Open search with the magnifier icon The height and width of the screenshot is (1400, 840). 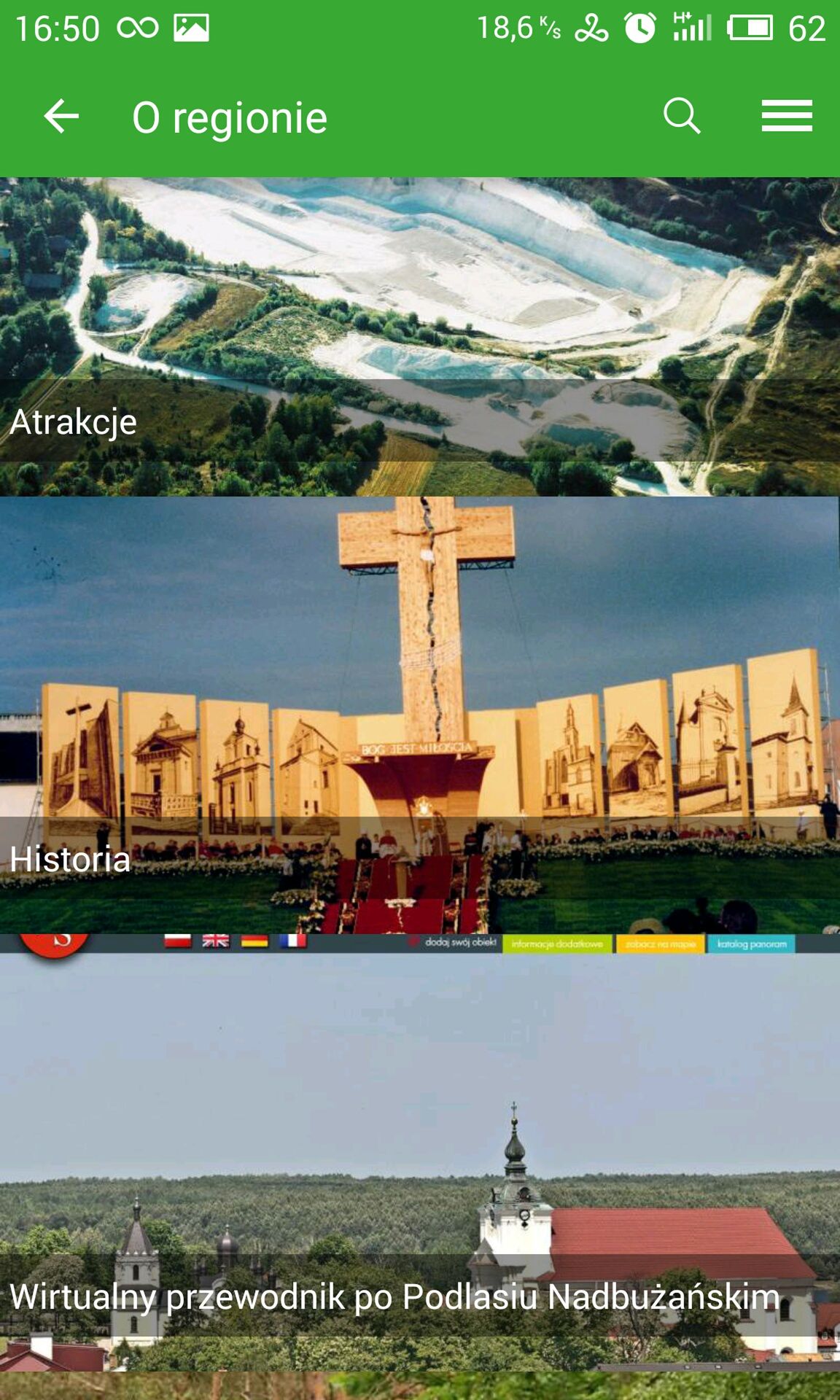682,117
